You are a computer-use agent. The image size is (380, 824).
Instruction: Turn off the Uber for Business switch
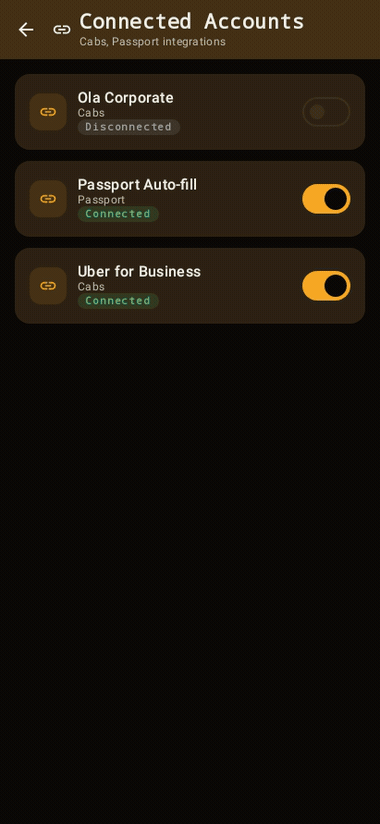tap(326, 285)
